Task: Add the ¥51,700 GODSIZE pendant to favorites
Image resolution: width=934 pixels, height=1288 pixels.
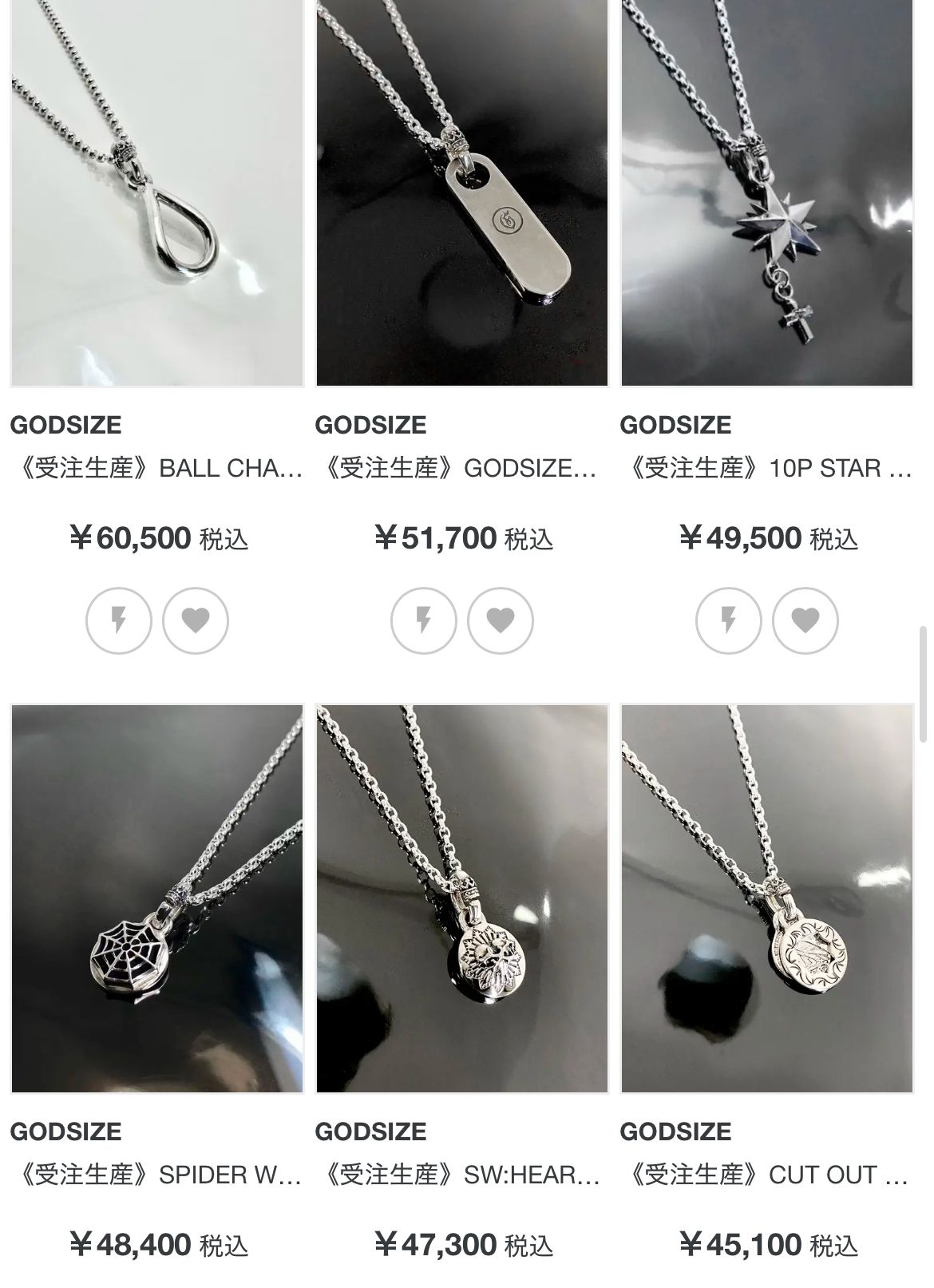Action: (x=501, y=620)
